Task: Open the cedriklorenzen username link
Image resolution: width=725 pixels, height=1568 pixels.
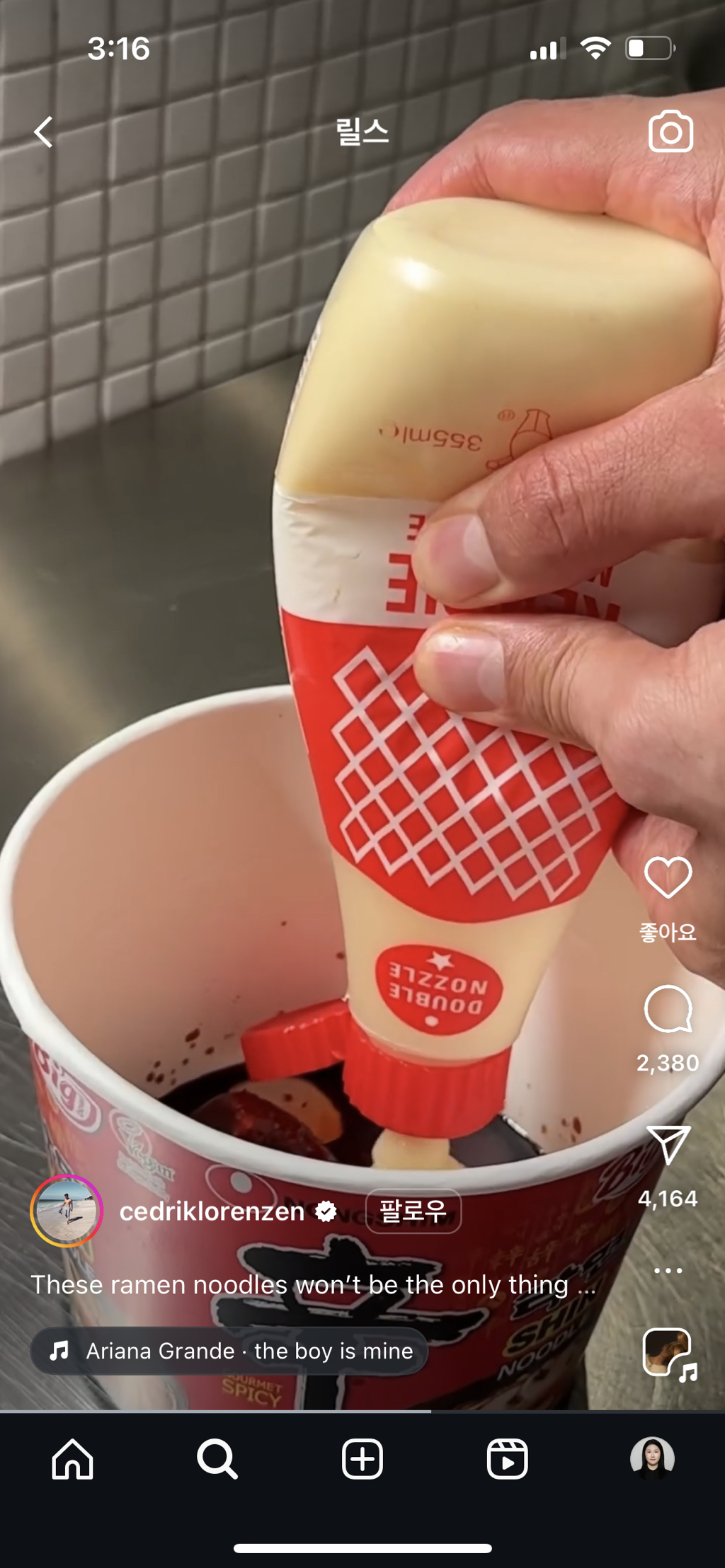Action: point(212,1211)
